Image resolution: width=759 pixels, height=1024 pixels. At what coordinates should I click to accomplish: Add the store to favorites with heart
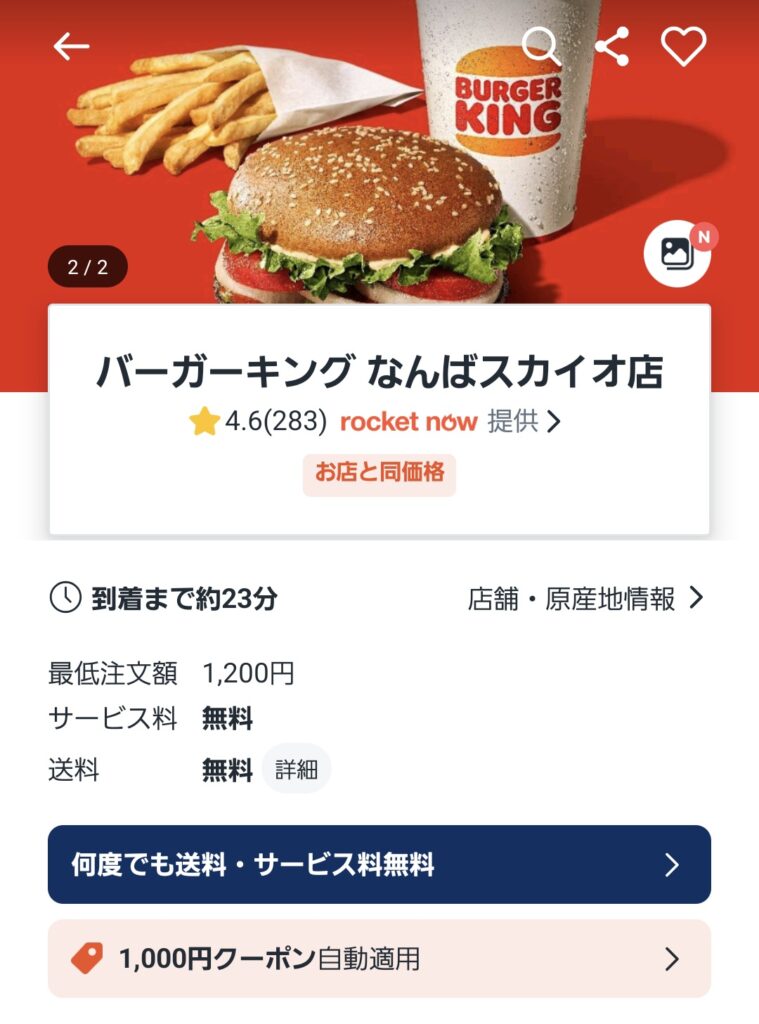[684, 46]
